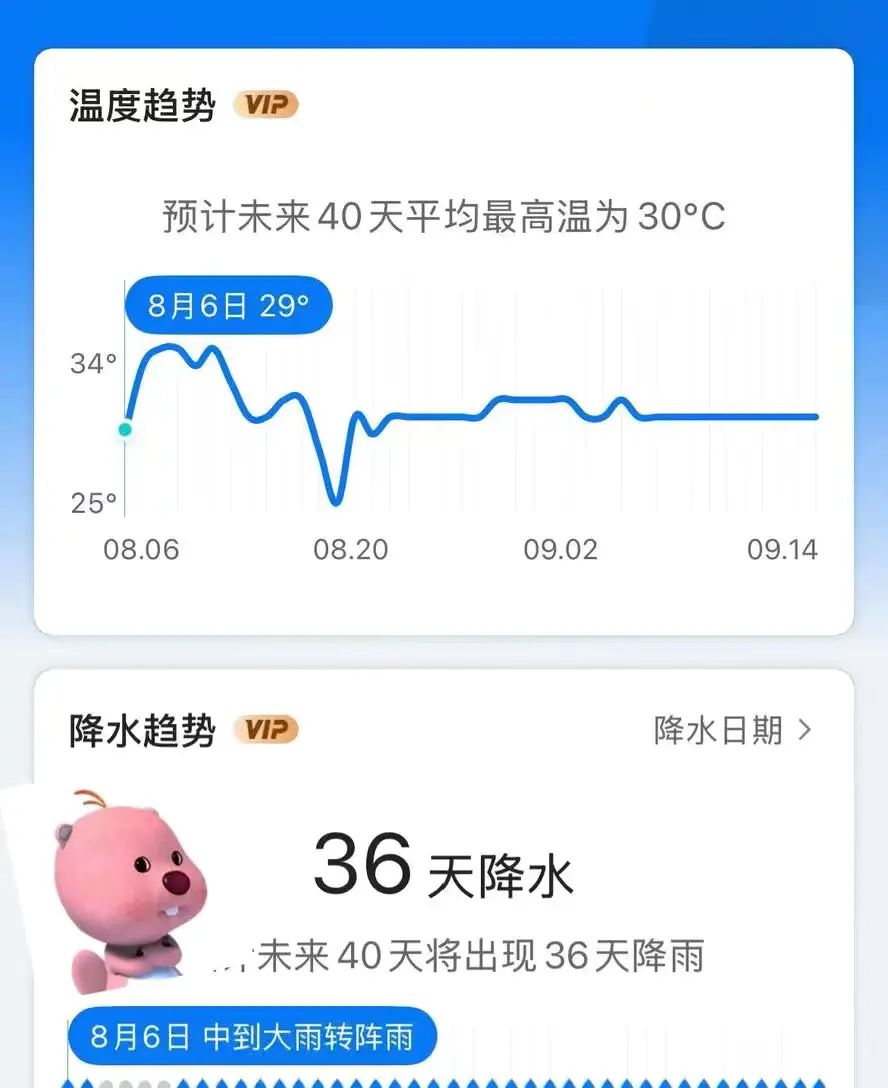The height and width of the screenshot is (1088, 888).
Task: Select the teal starting dot on the temperature curve
Action: (126, 427)
